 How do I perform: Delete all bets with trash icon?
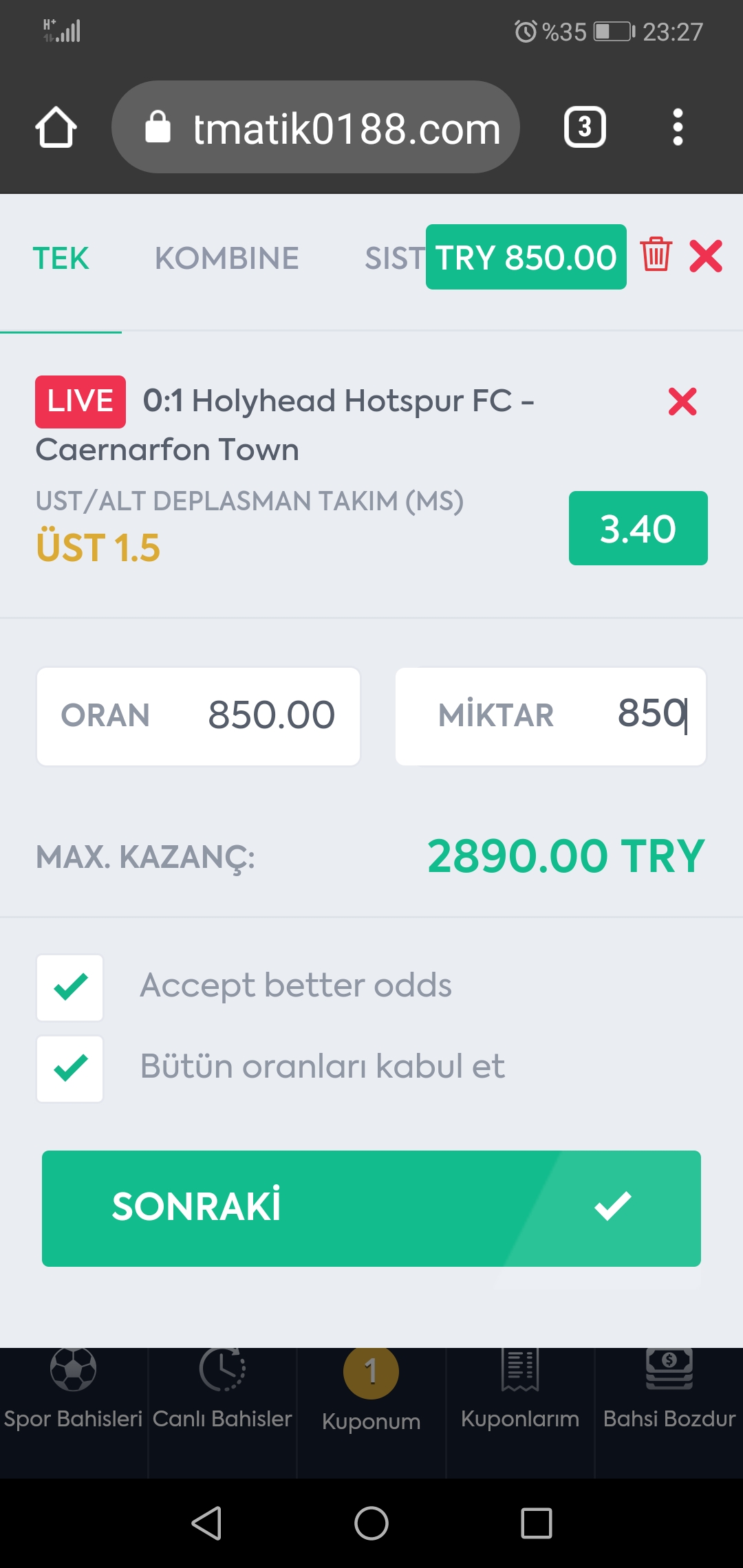[656, 254]
